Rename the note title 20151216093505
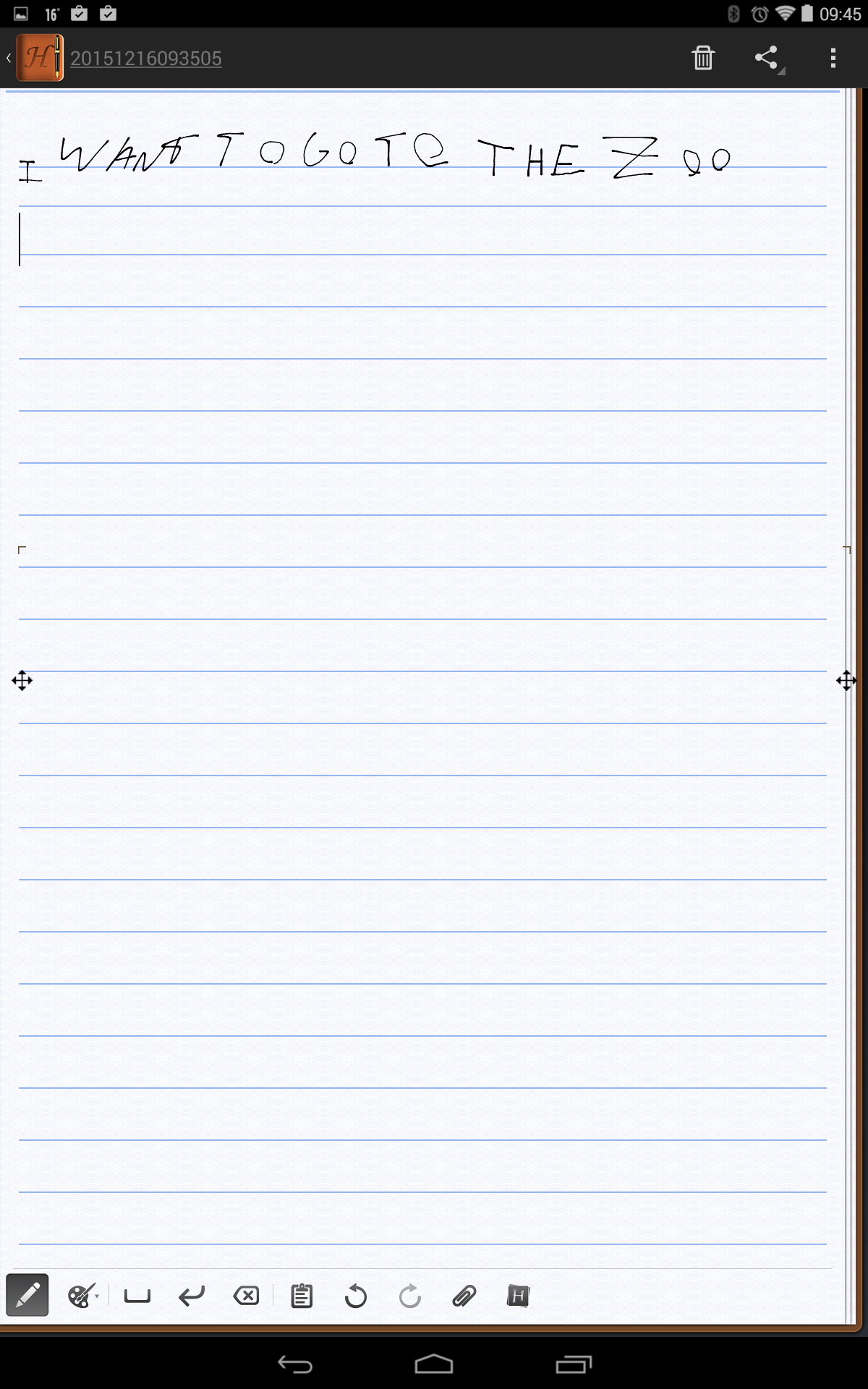Screen dimensions: 868x1389 coord(146,58)
